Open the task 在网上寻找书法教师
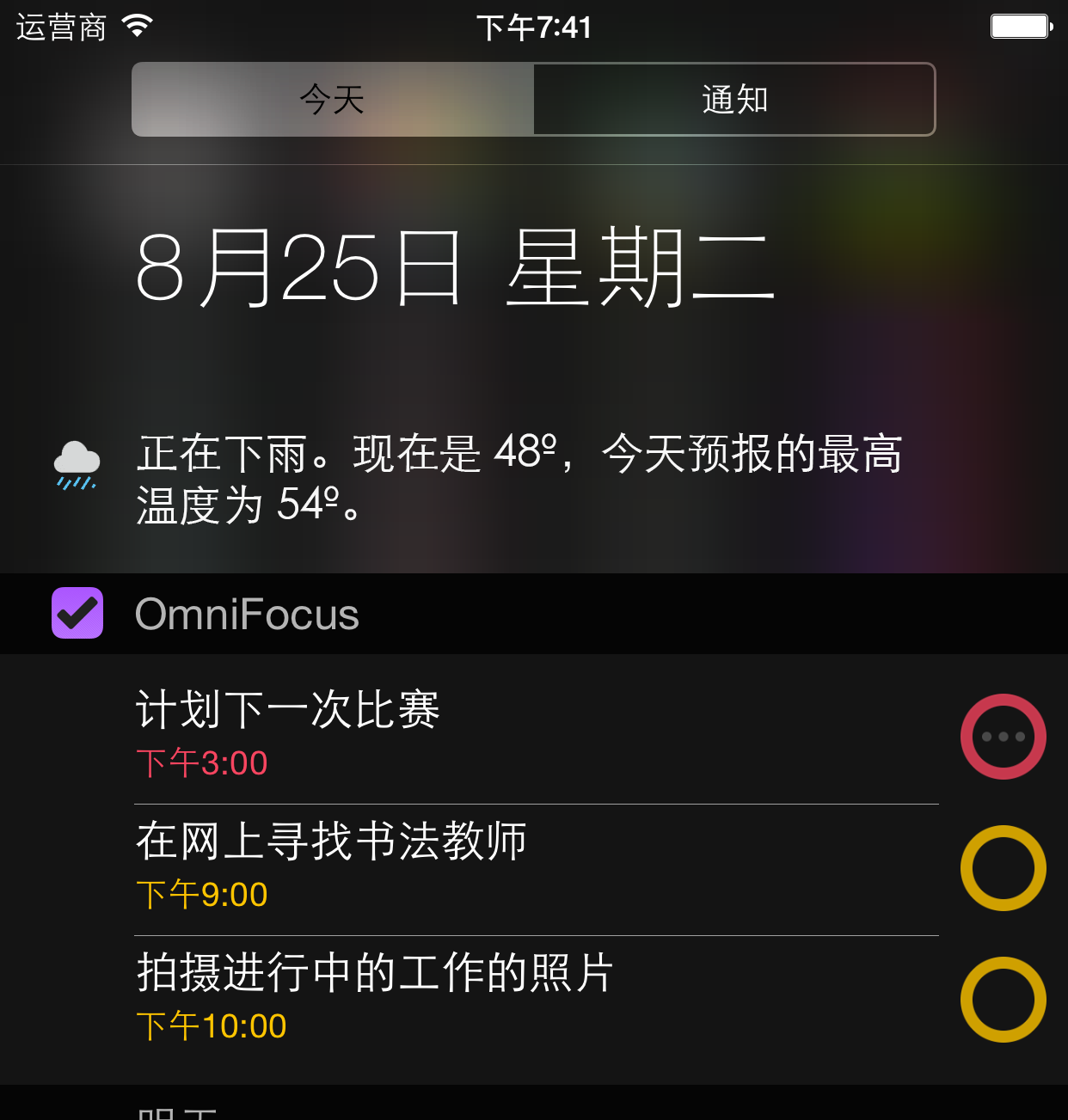 (x=331, y=842)
